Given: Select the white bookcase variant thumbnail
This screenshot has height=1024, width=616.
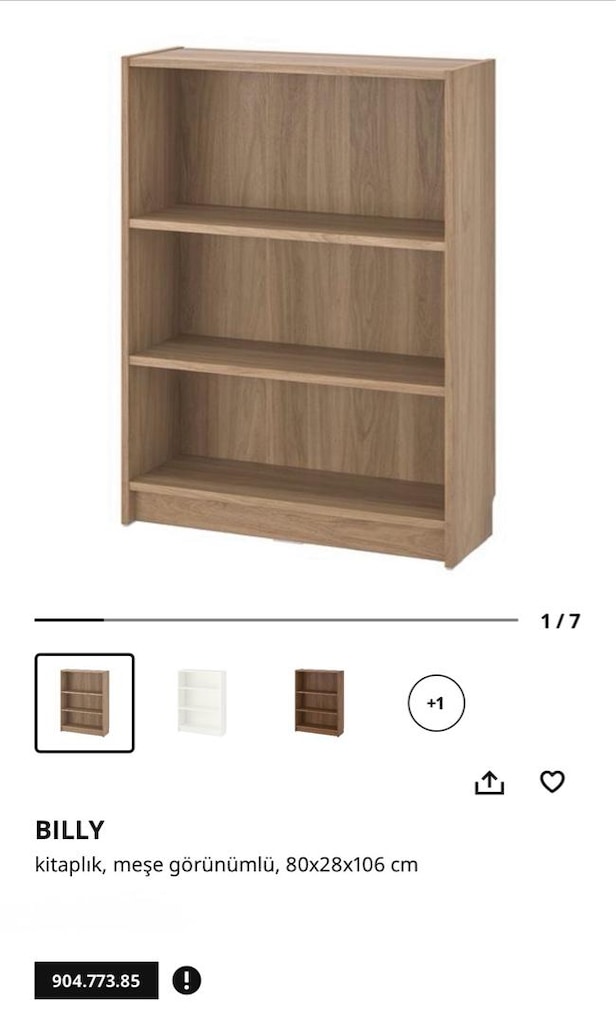Looking at the screenshot, I should click(202, 703).
